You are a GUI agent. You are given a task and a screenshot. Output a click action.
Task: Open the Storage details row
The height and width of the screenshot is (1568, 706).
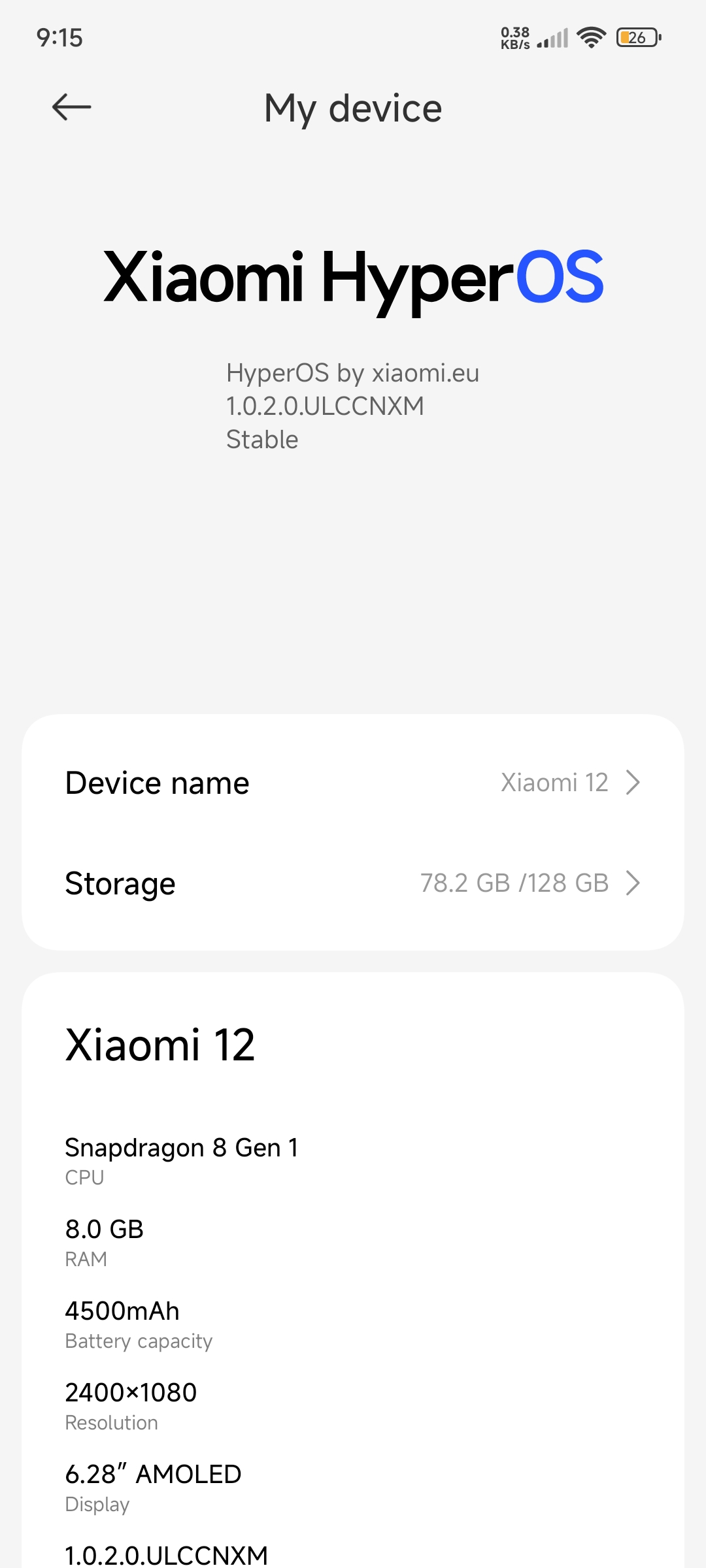coord(353,883)
